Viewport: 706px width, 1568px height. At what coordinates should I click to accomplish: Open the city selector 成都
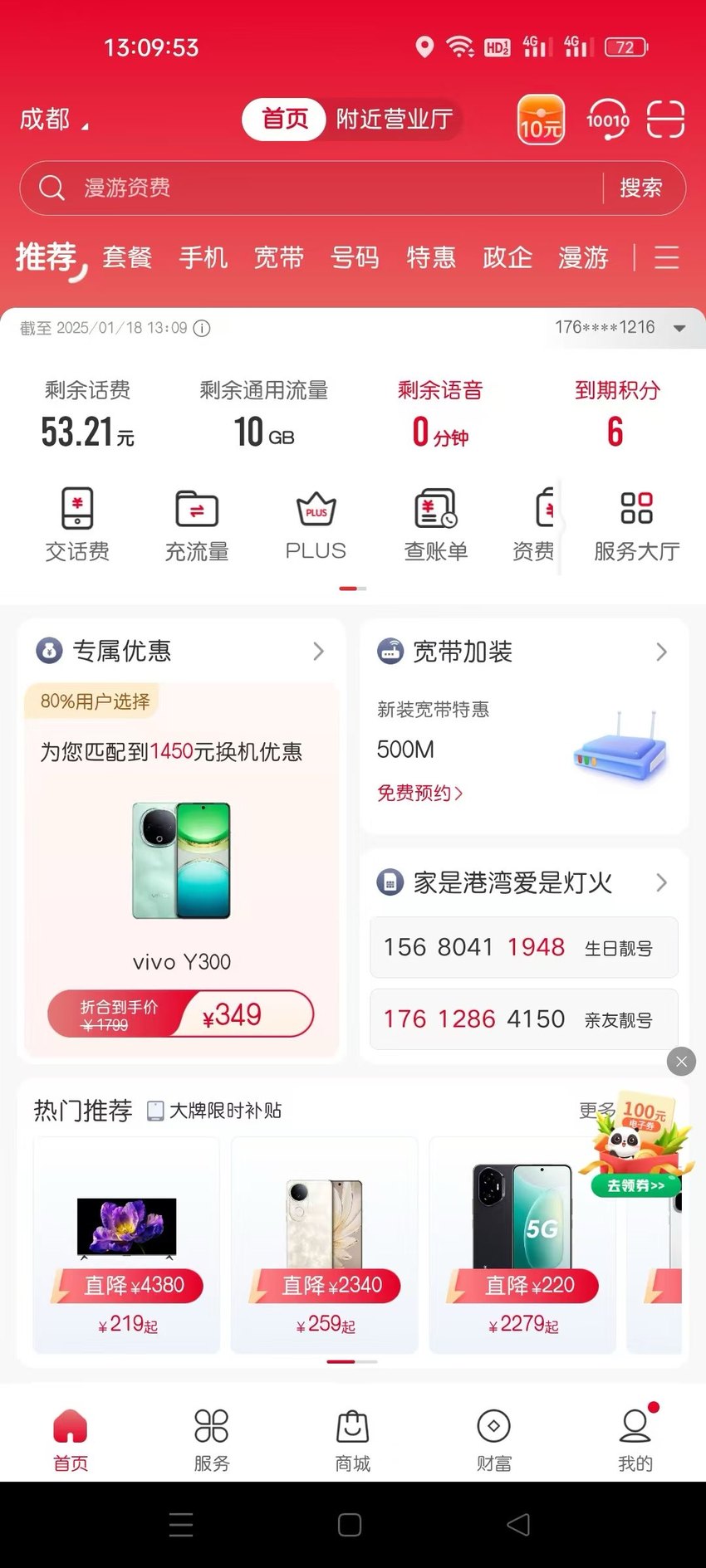[x=54, y=120]
